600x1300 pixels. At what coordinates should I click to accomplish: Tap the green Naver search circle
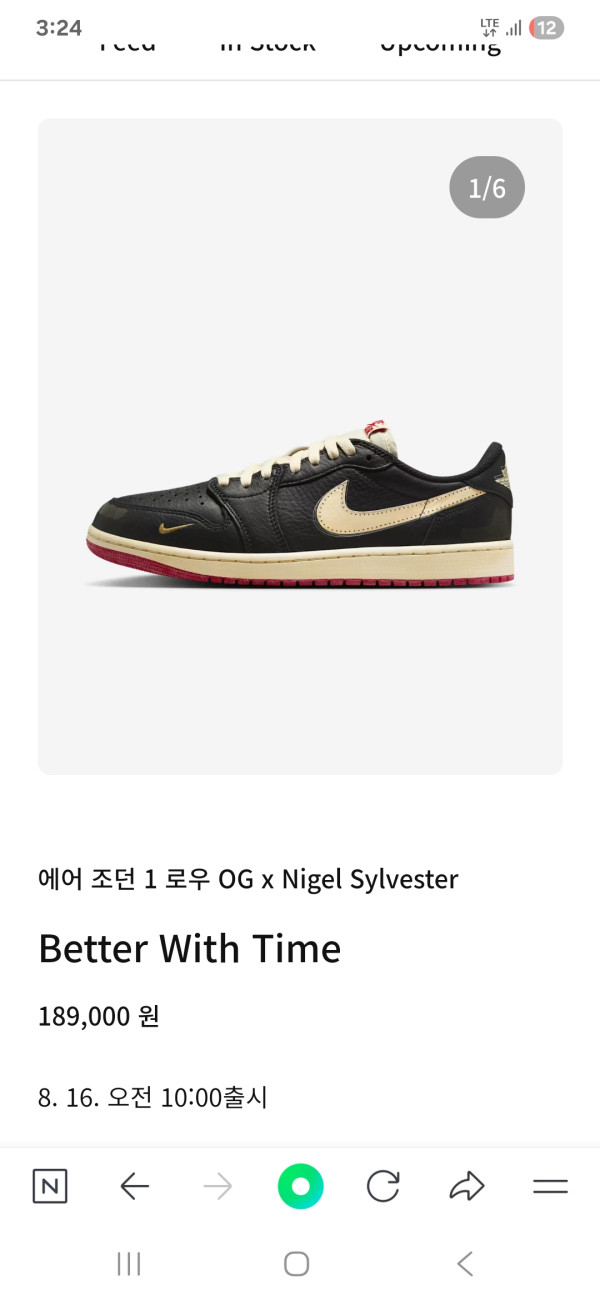click(301, 1187)
